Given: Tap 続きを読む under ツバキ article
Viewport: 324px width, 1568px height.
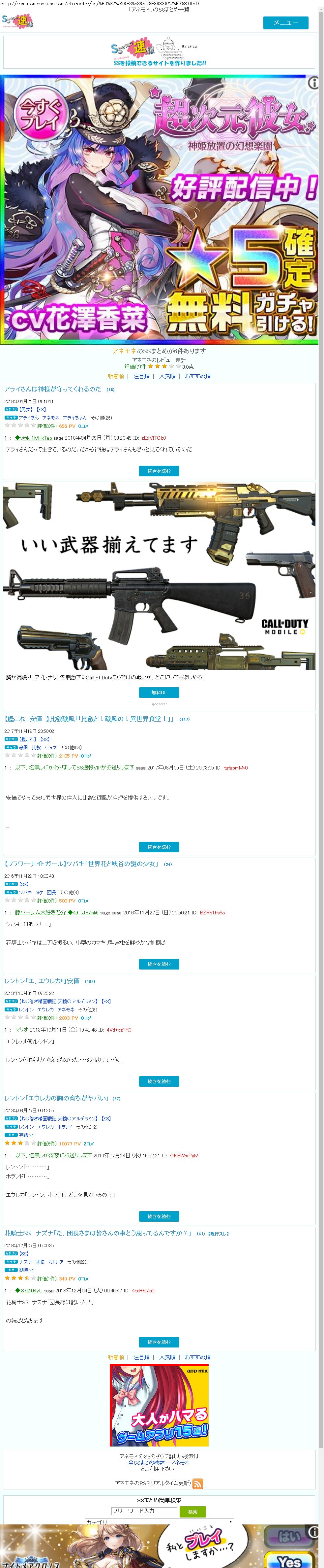Looking at the screenshot, I should point(159,964).
